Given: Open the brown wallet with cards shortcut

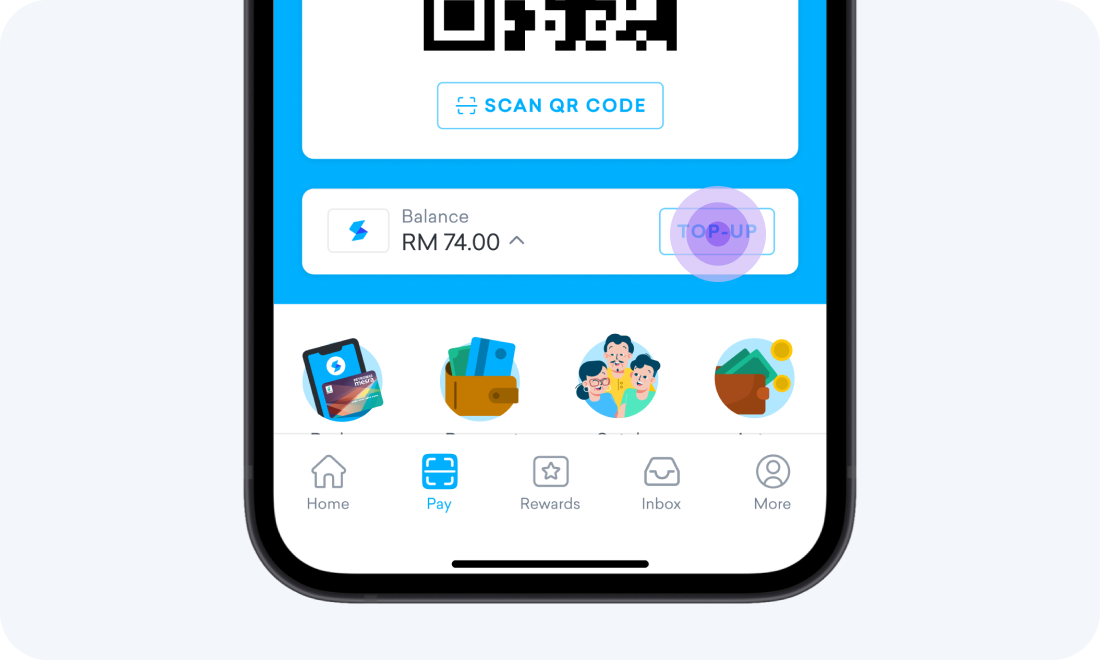Looking at the screenshot, I should [480, 380].
